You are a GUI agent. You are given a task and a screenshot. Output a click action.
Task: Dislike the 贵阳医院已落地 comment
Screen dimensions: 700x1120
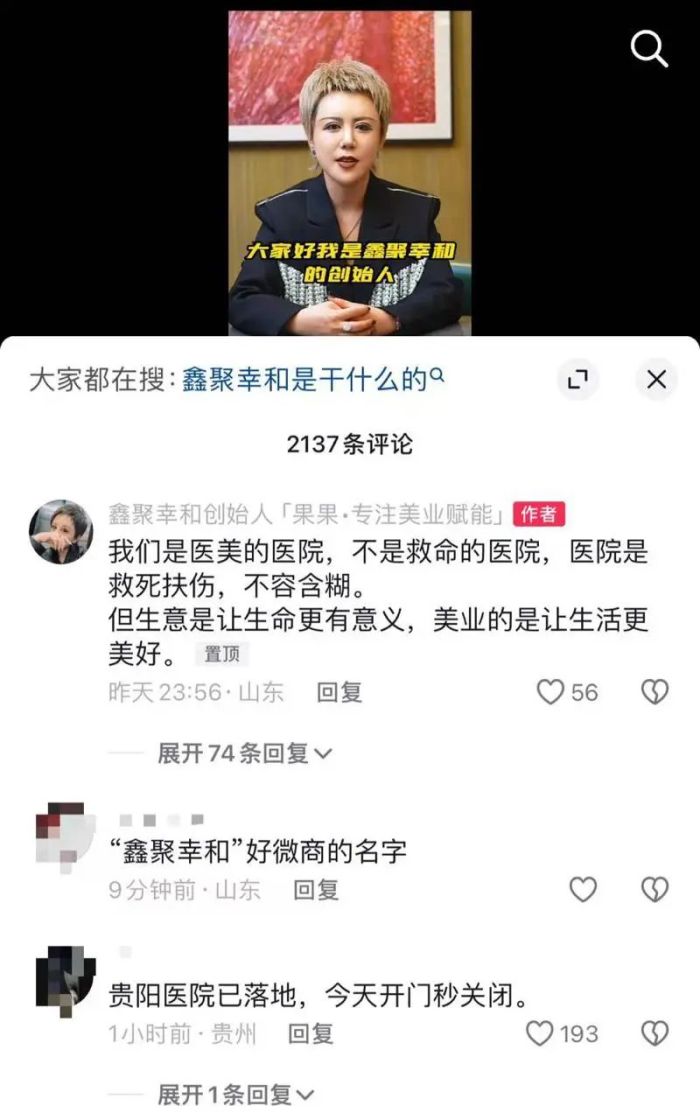tap(654, 1033)
